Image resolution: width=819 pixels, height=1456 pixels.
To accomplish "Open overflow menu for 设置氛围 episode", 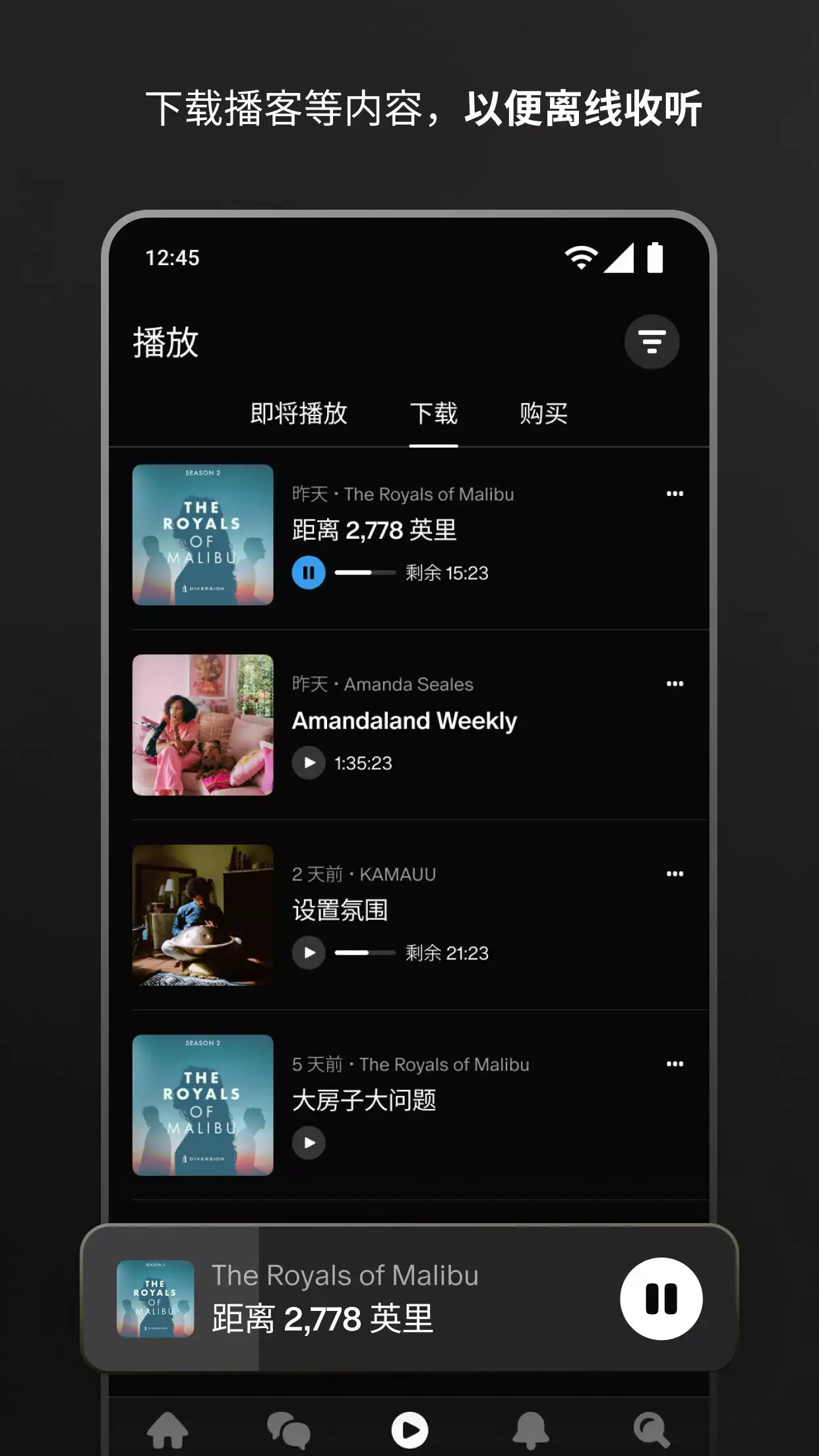I will pos(675,874).
